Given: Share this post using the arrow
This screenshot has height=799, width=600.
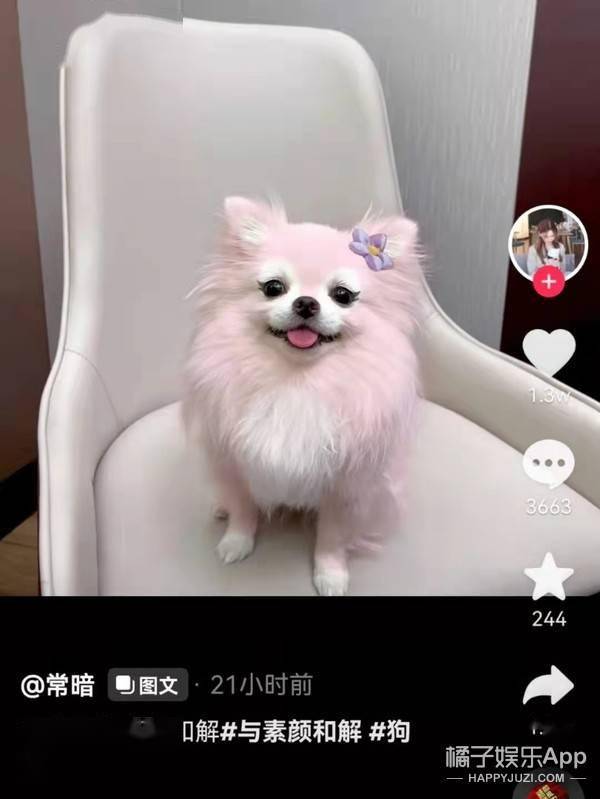Looking at the screenshot, I should 549,686.
